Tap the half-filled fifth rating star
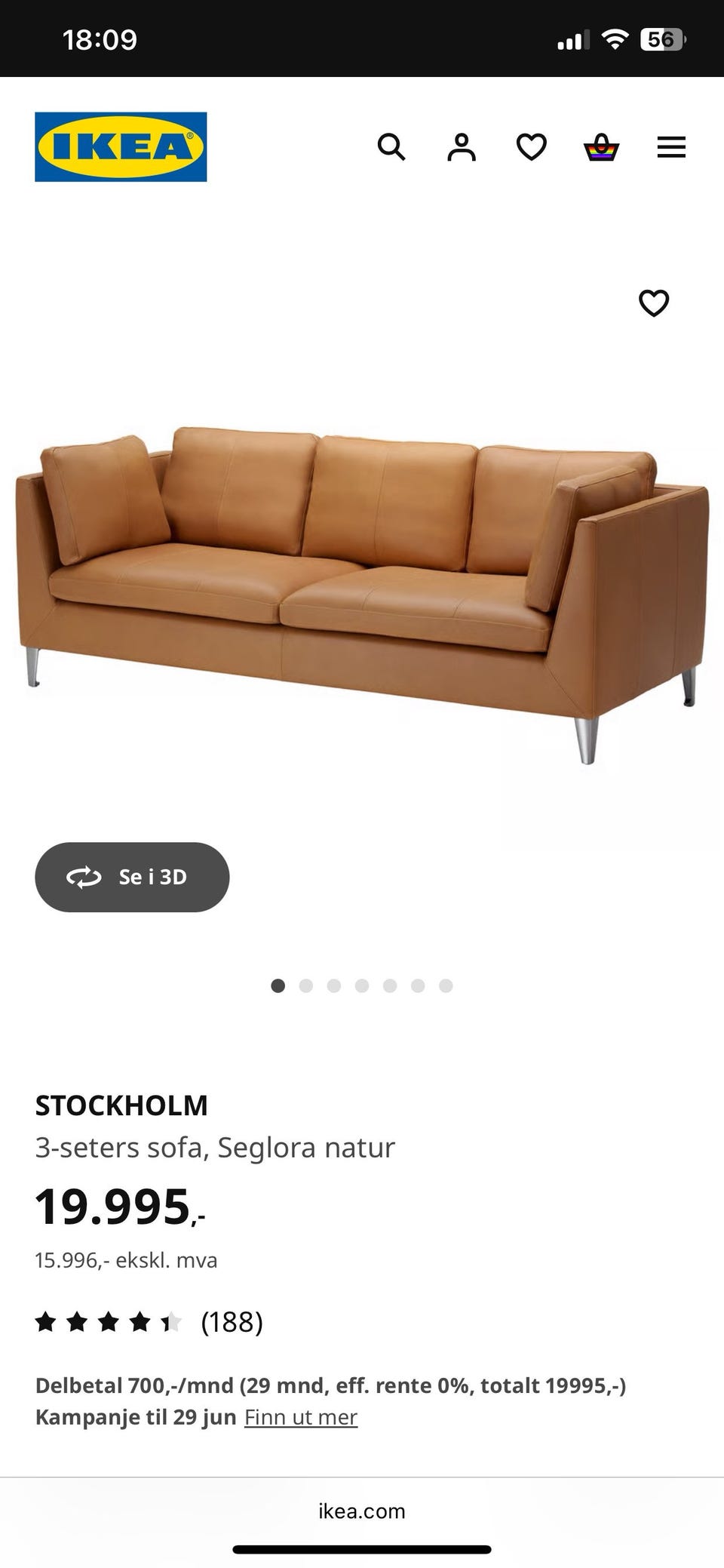 point(171,1321)
